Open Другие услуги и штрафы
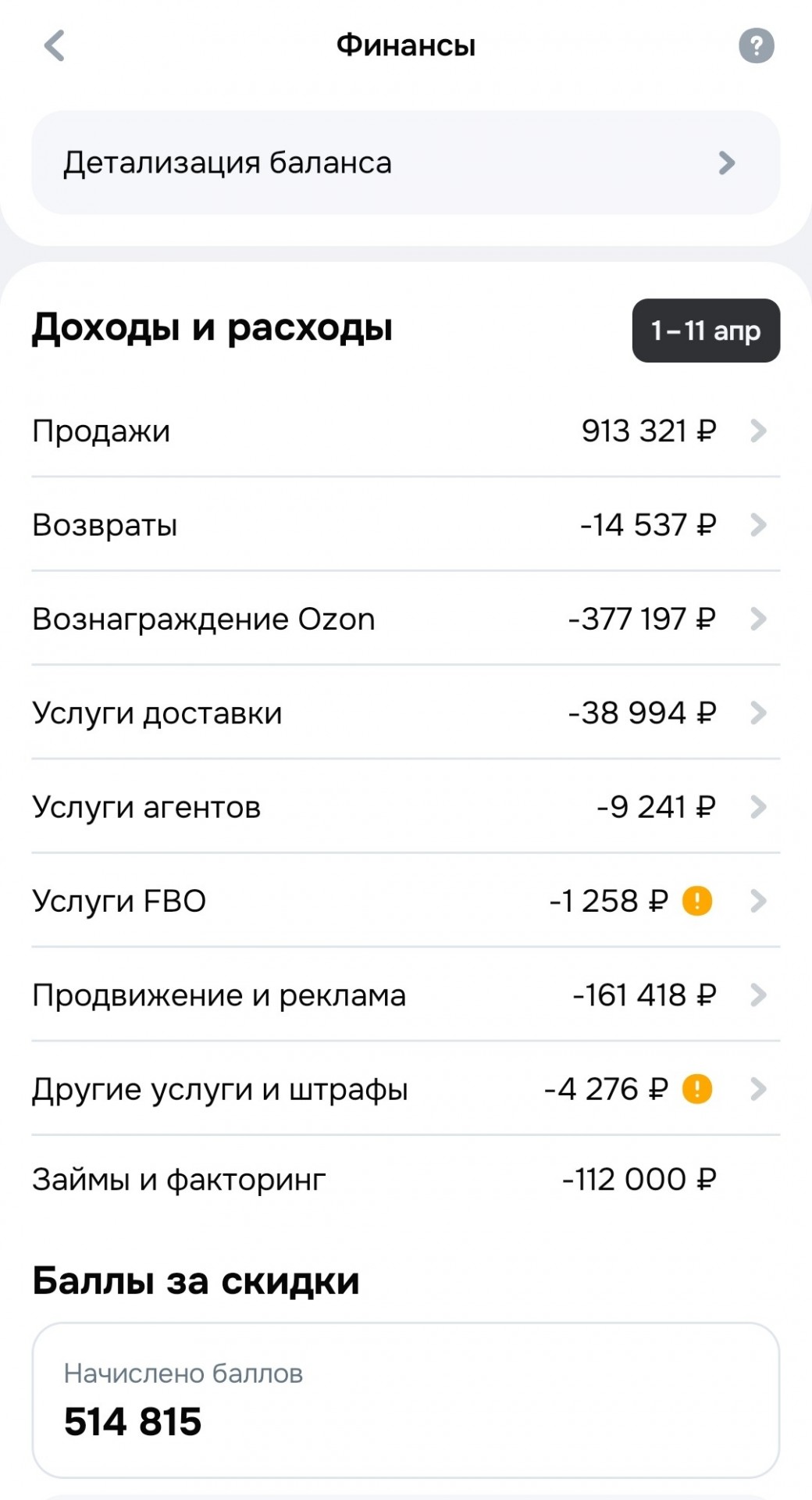This screenshot has width=812, height=1500. point(405,1089)
